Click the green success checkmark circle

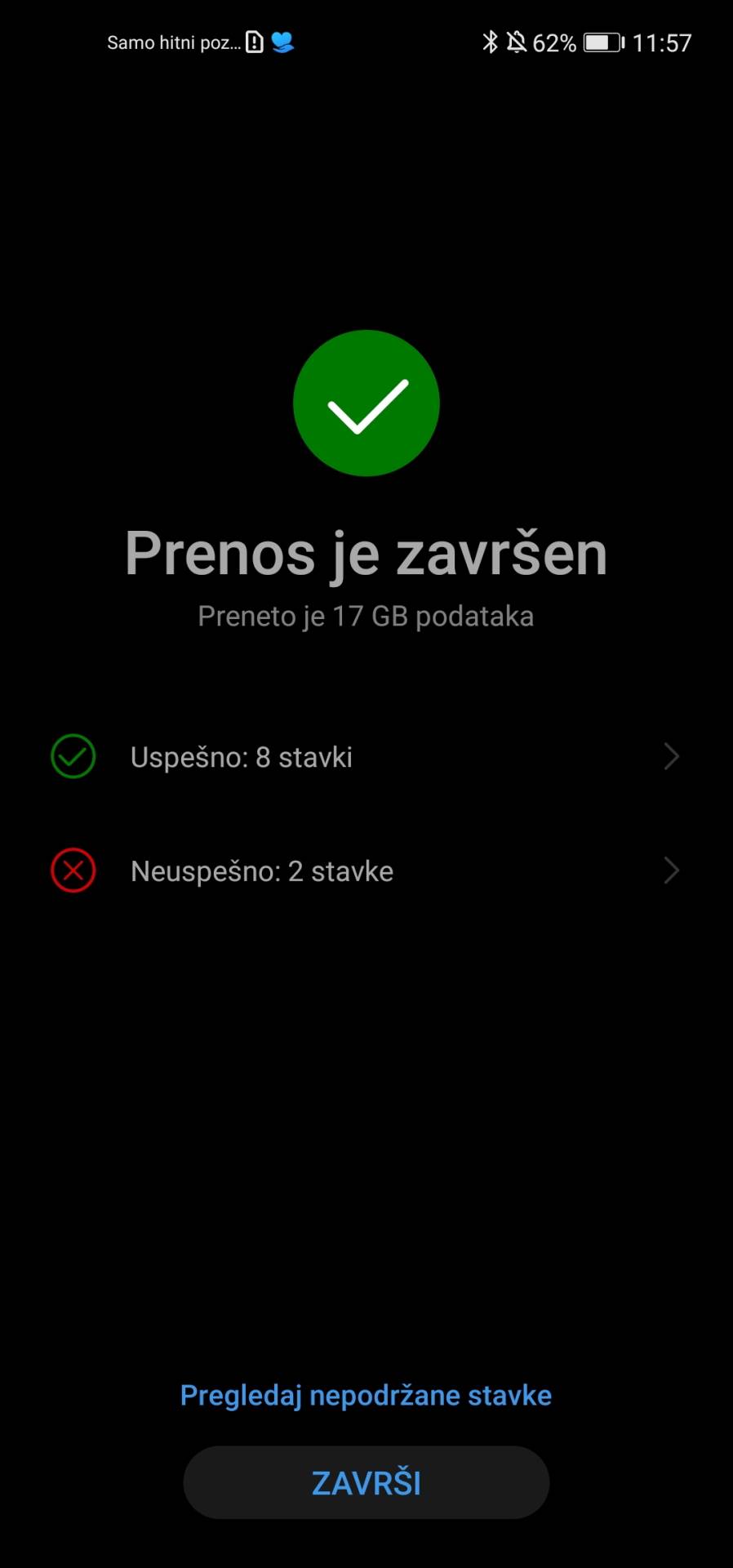click(366, 403)
